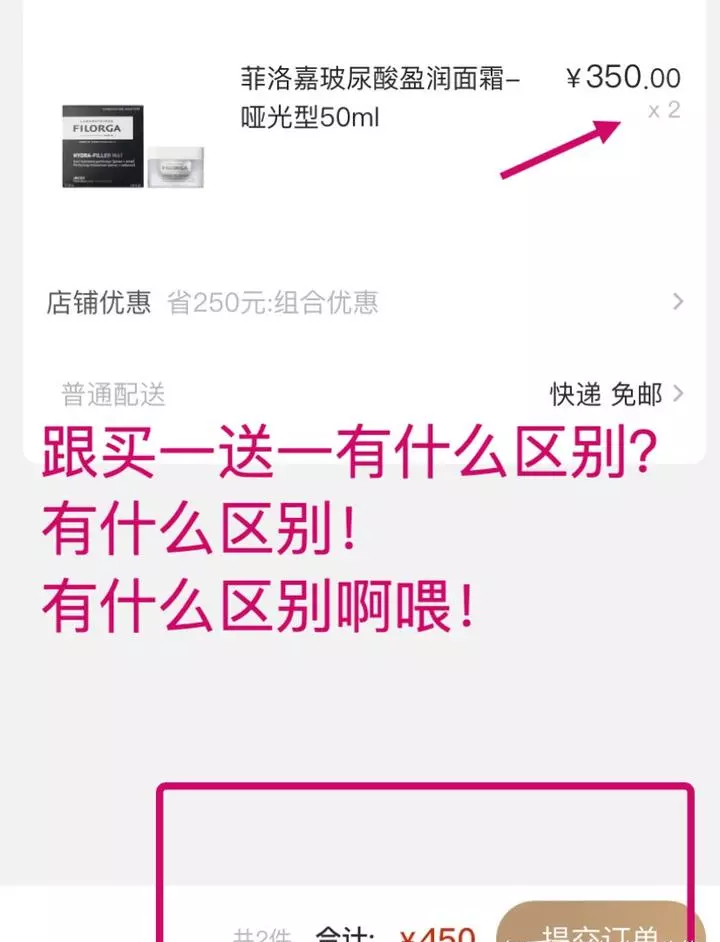
Task: Open the 菲洛嘉玻尿酸盈润面霜 product item
Action: pos(380,98)
